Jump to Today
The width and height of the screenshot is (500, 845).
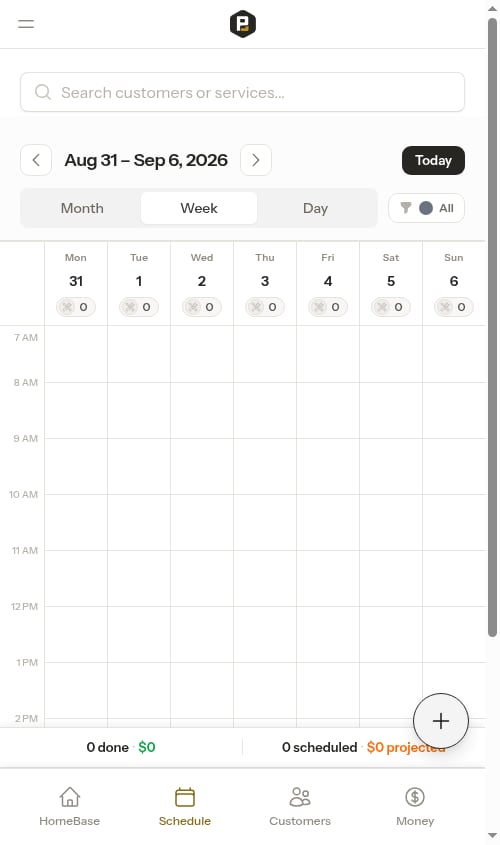[433, 160]
